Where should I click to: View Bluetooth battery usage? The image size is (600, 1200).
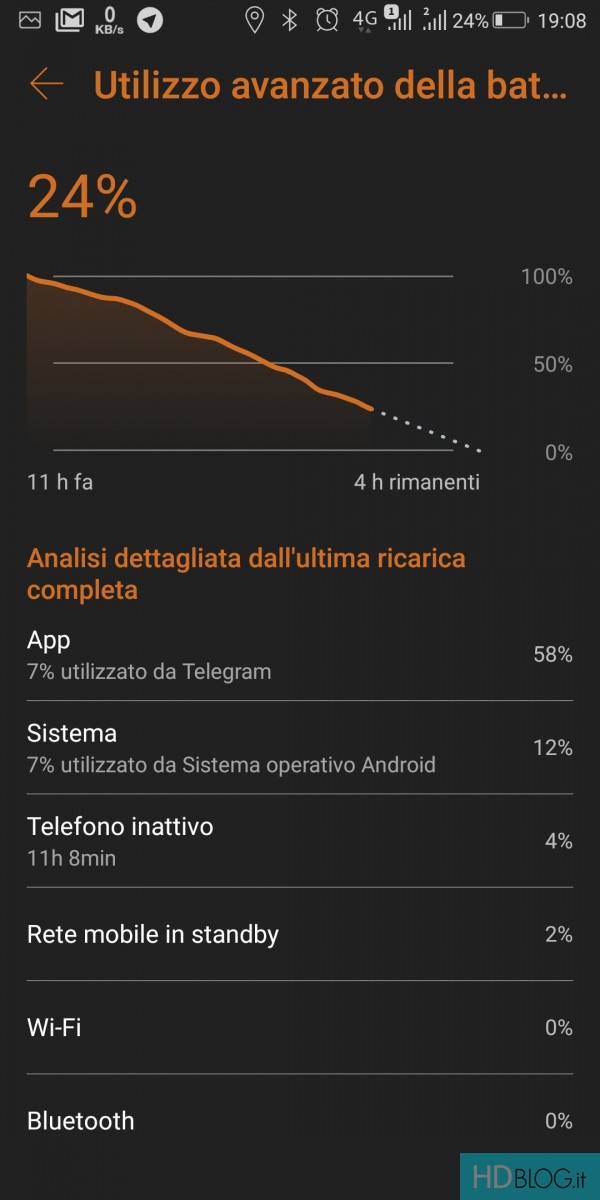click(x=300, y=1121)
